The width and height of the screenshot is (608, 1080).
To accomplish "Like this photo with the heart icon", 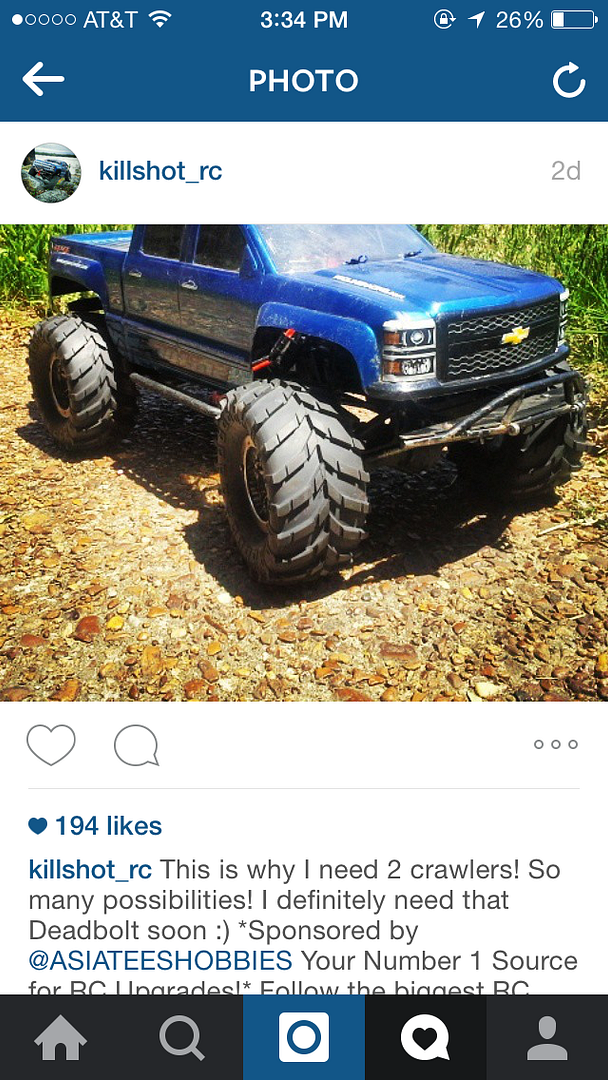I will [51, 745].
